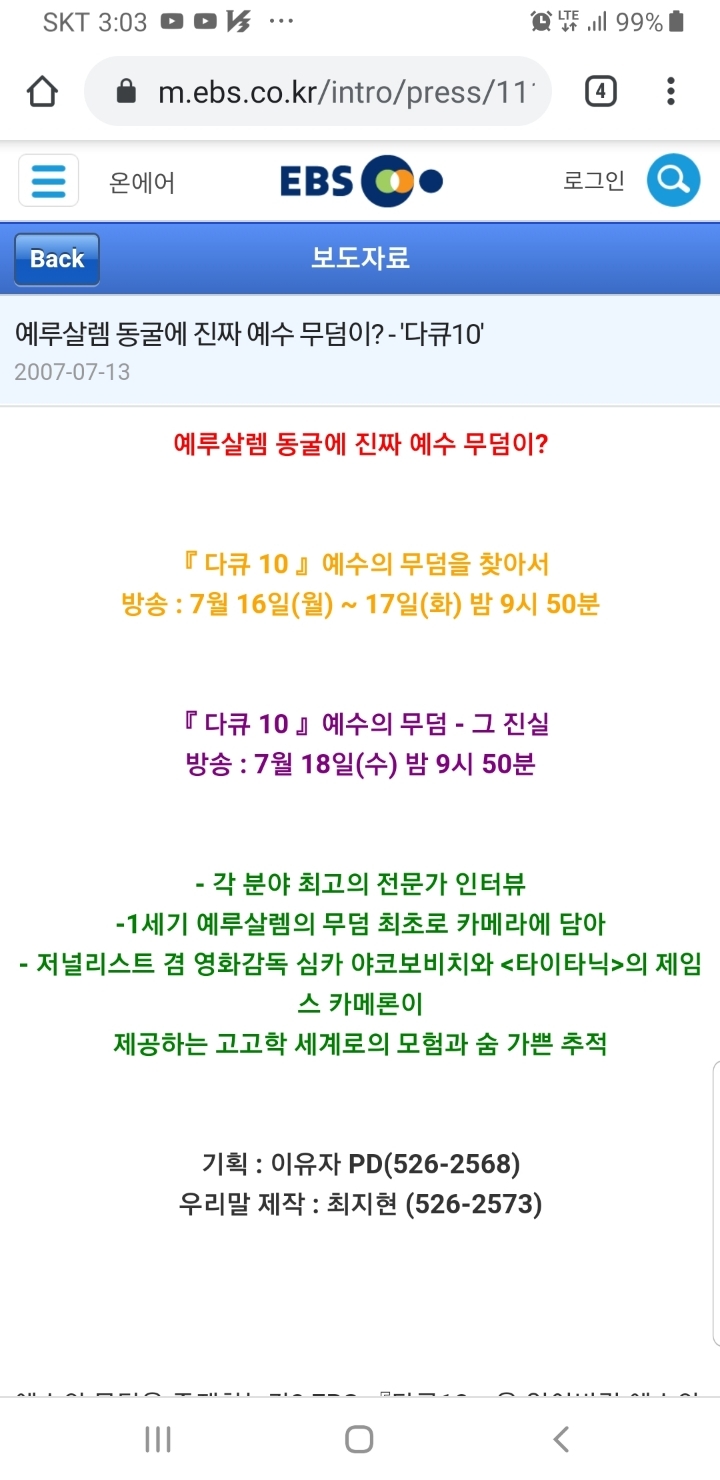This screenshot has height=1480, width=720.
Task: Go to EBS home via logo
Action: tap(361, 181)
